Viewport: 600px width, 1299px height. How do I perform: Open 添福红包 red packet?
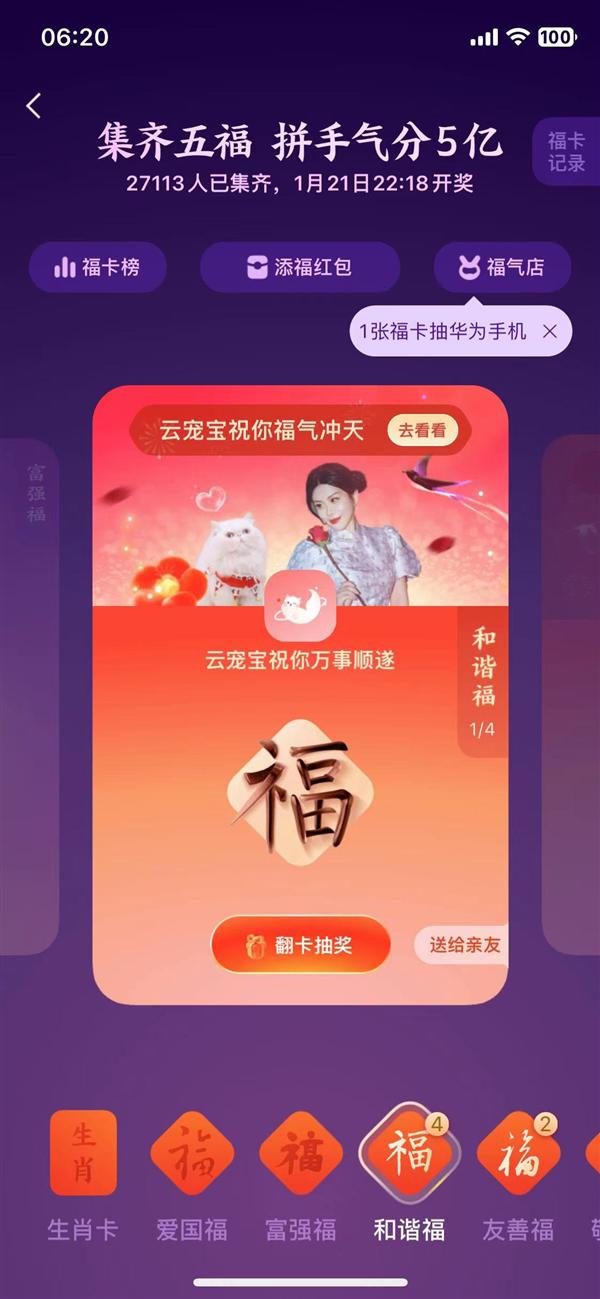299,268
